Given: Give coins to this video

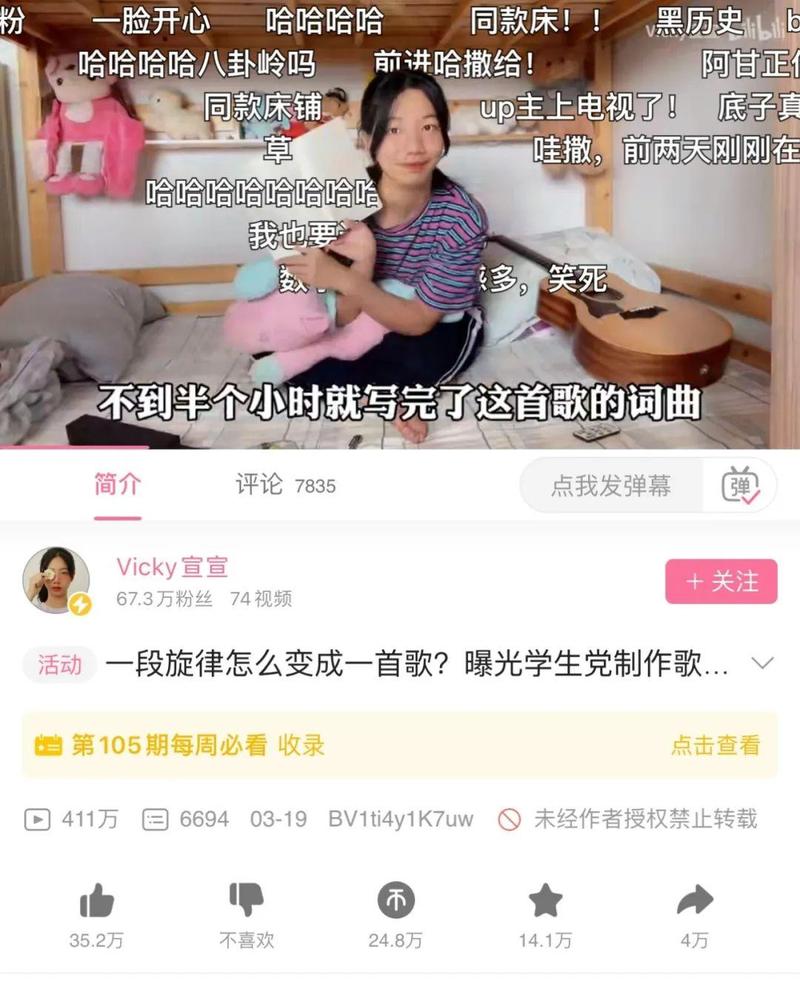Looking at the screenshot, I should point(395,902).
